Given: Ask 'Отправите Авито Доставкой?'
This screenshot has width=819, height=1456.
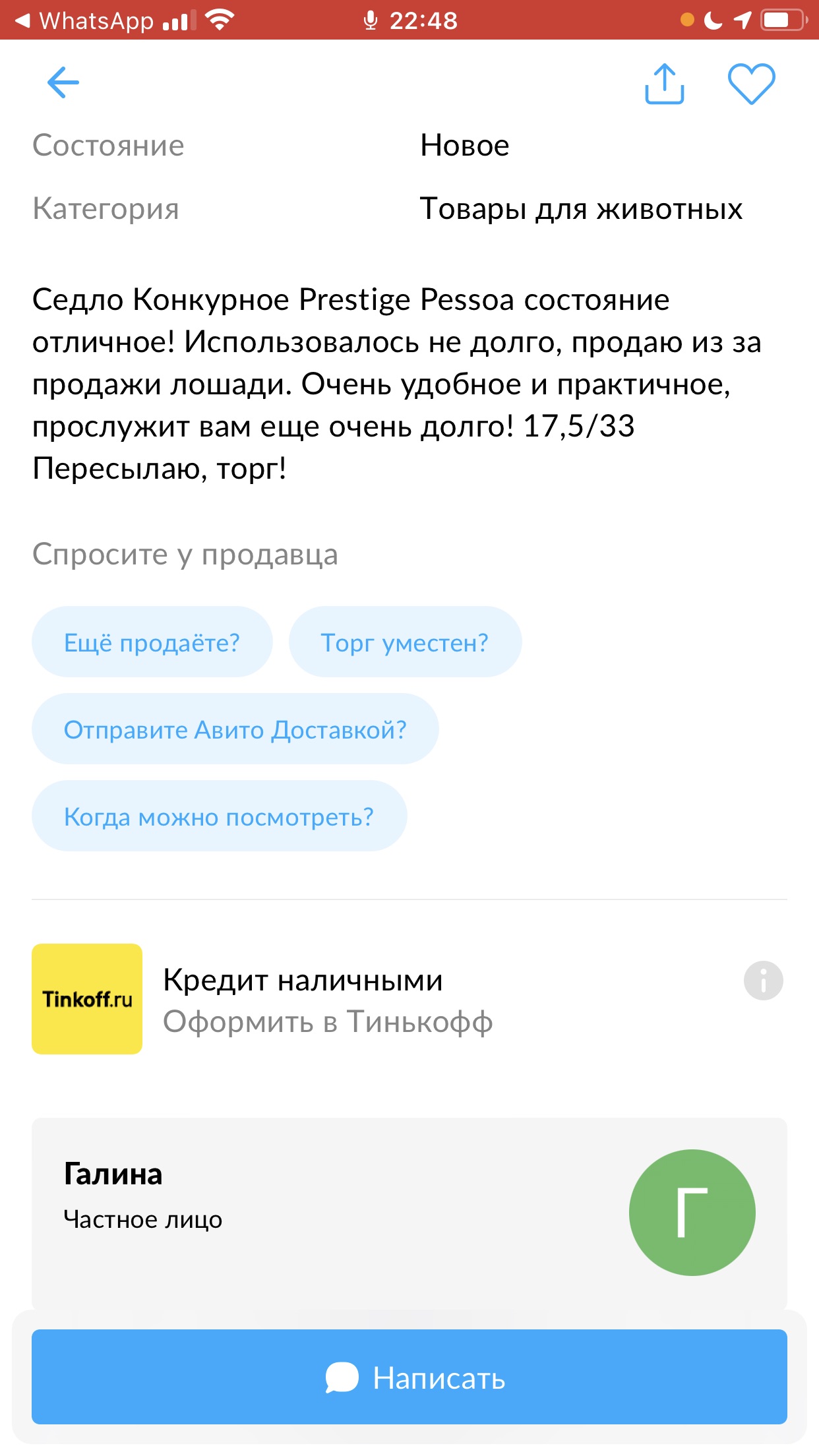Looking at the screenshot, I should tap(235, 729).
